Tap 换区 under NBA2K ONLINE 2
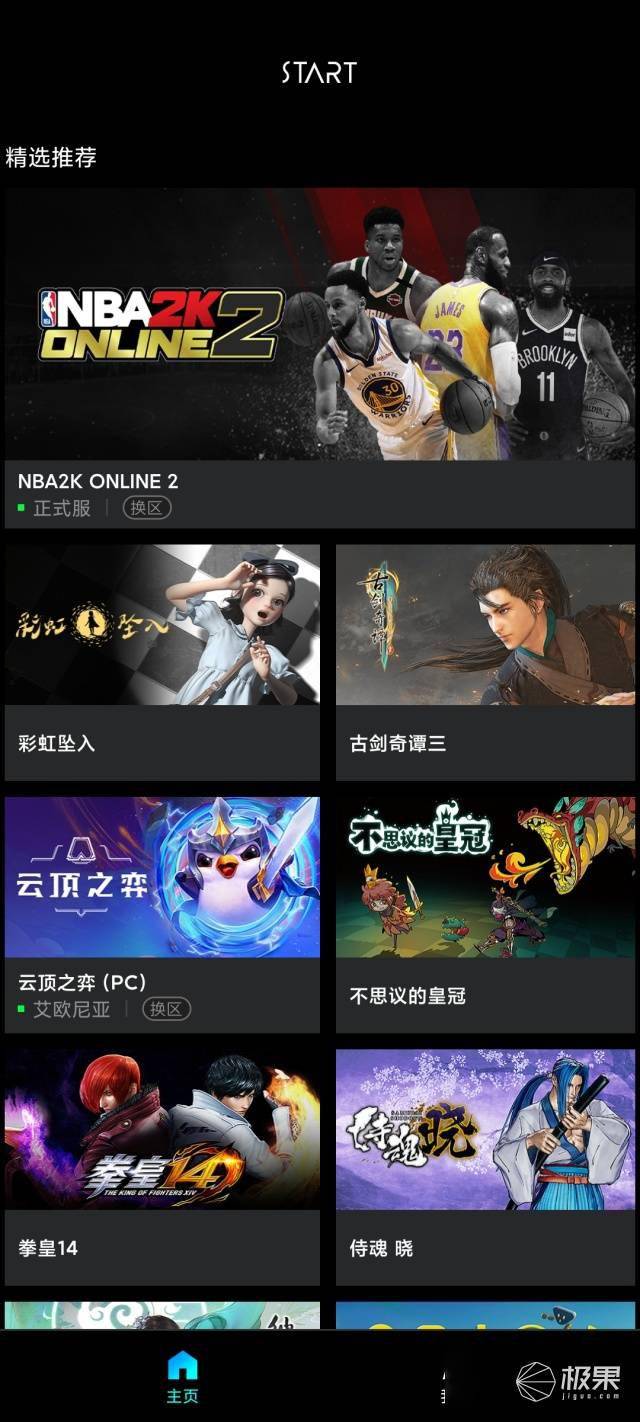The image size is (640, 1422). [x=147, y=508]
